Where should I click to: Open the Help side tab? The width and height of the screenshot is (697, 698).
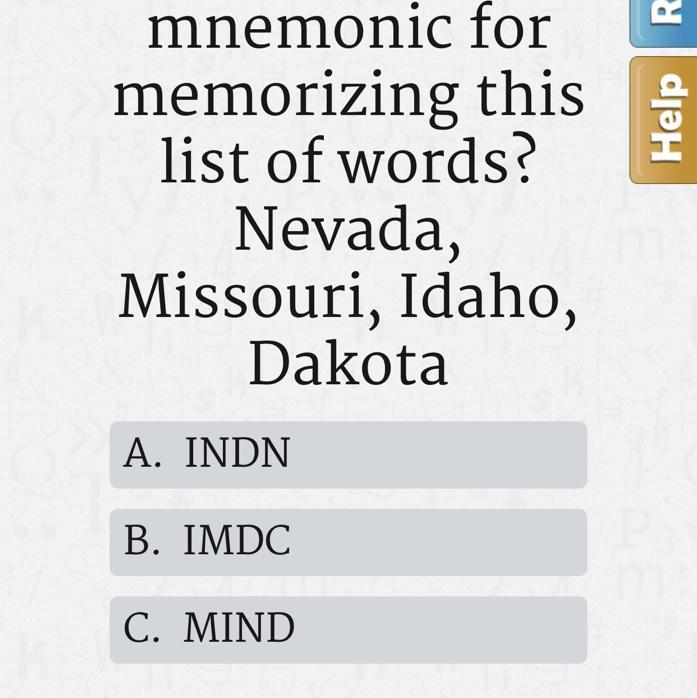click(x=665, y=120)
